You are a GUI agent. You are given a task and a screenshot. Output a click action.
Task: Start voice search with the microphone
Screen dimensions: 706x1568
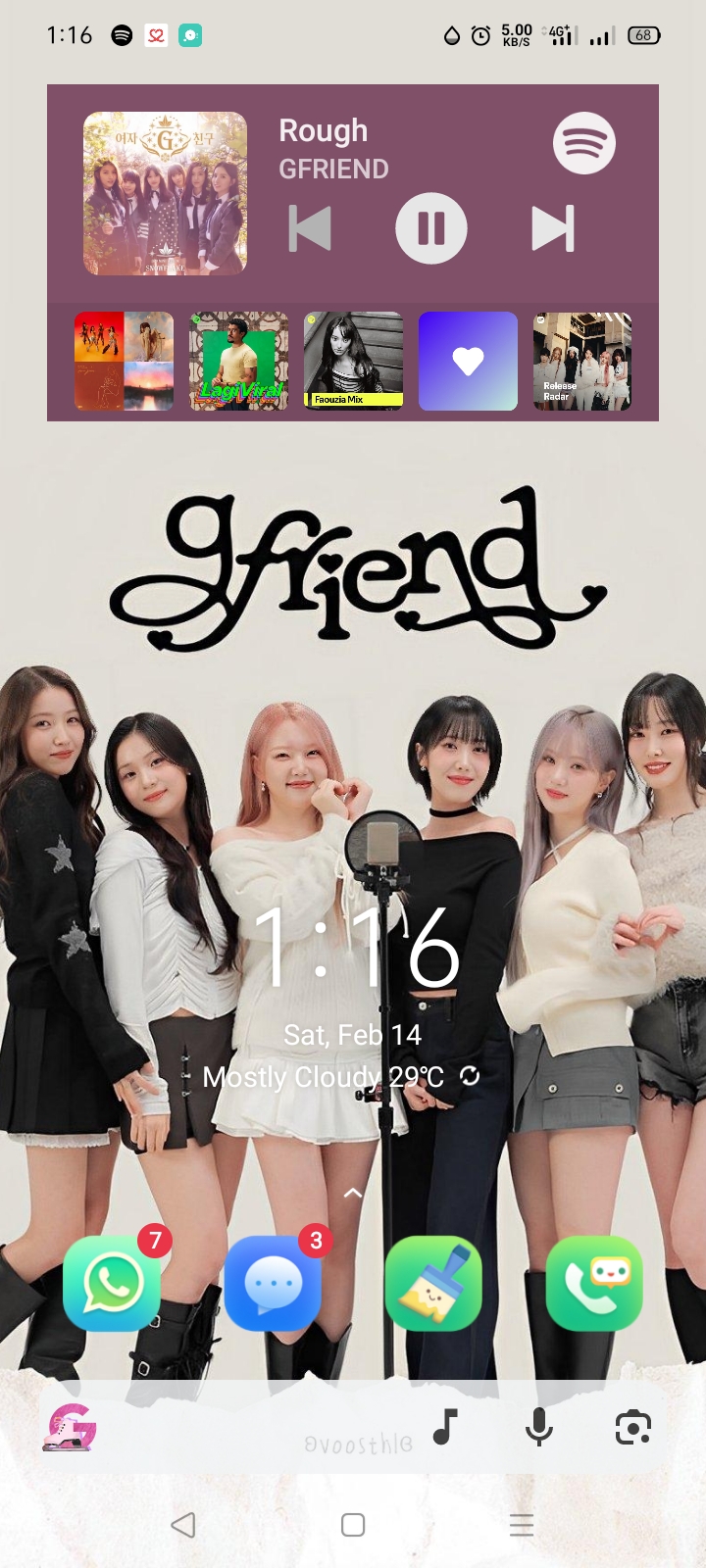click(539, 1427)
